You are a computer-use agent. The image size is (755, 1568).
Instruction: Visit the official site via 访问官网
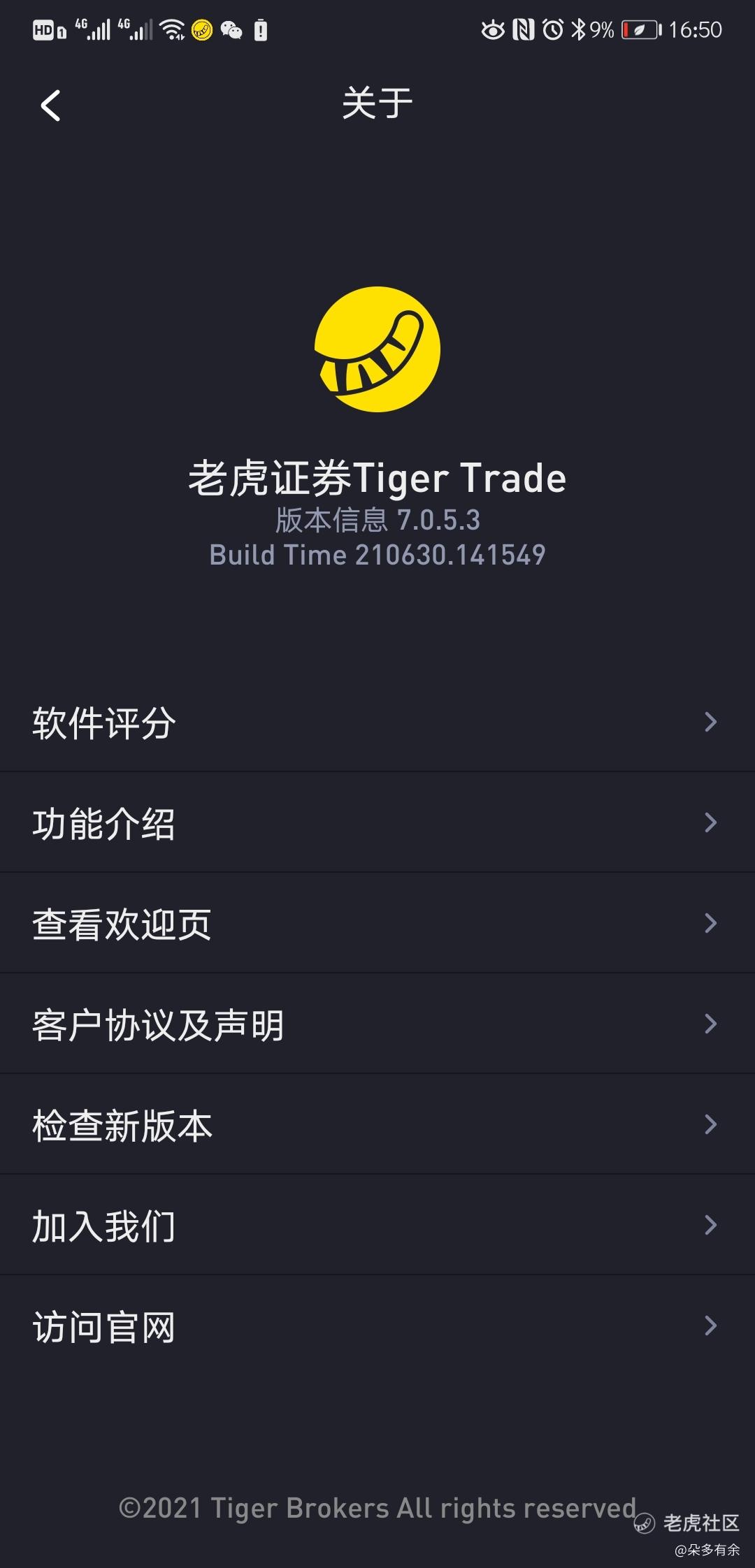[x=377, y=1326]
